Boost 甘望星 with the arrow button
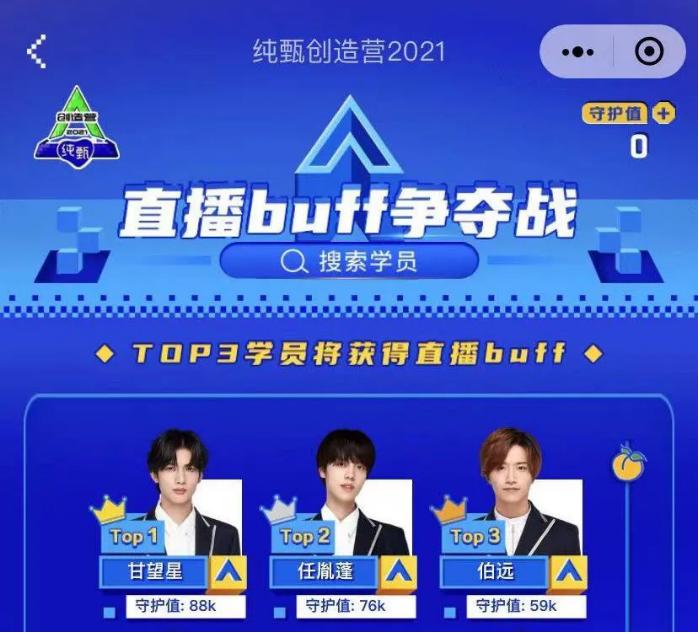 click(231, 572)
